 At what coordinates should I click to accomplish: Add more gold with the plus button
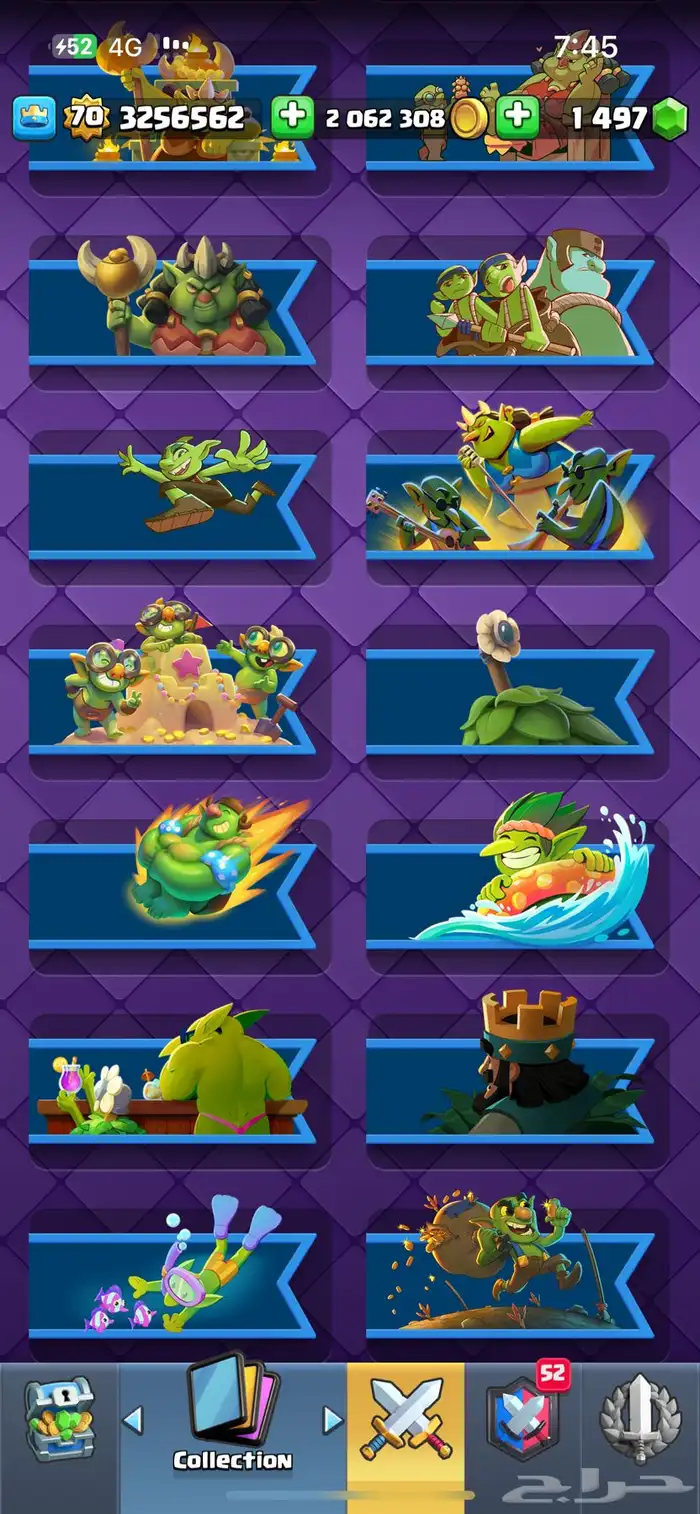[292, 118]
